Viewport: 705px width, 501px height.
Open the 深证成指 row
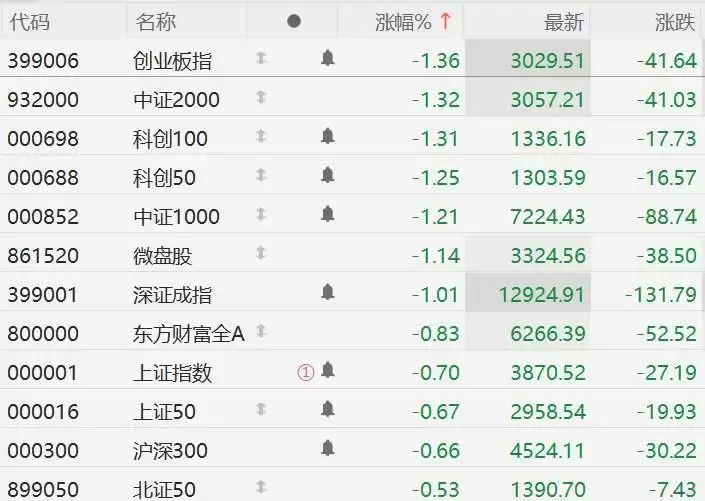[172, 295]
